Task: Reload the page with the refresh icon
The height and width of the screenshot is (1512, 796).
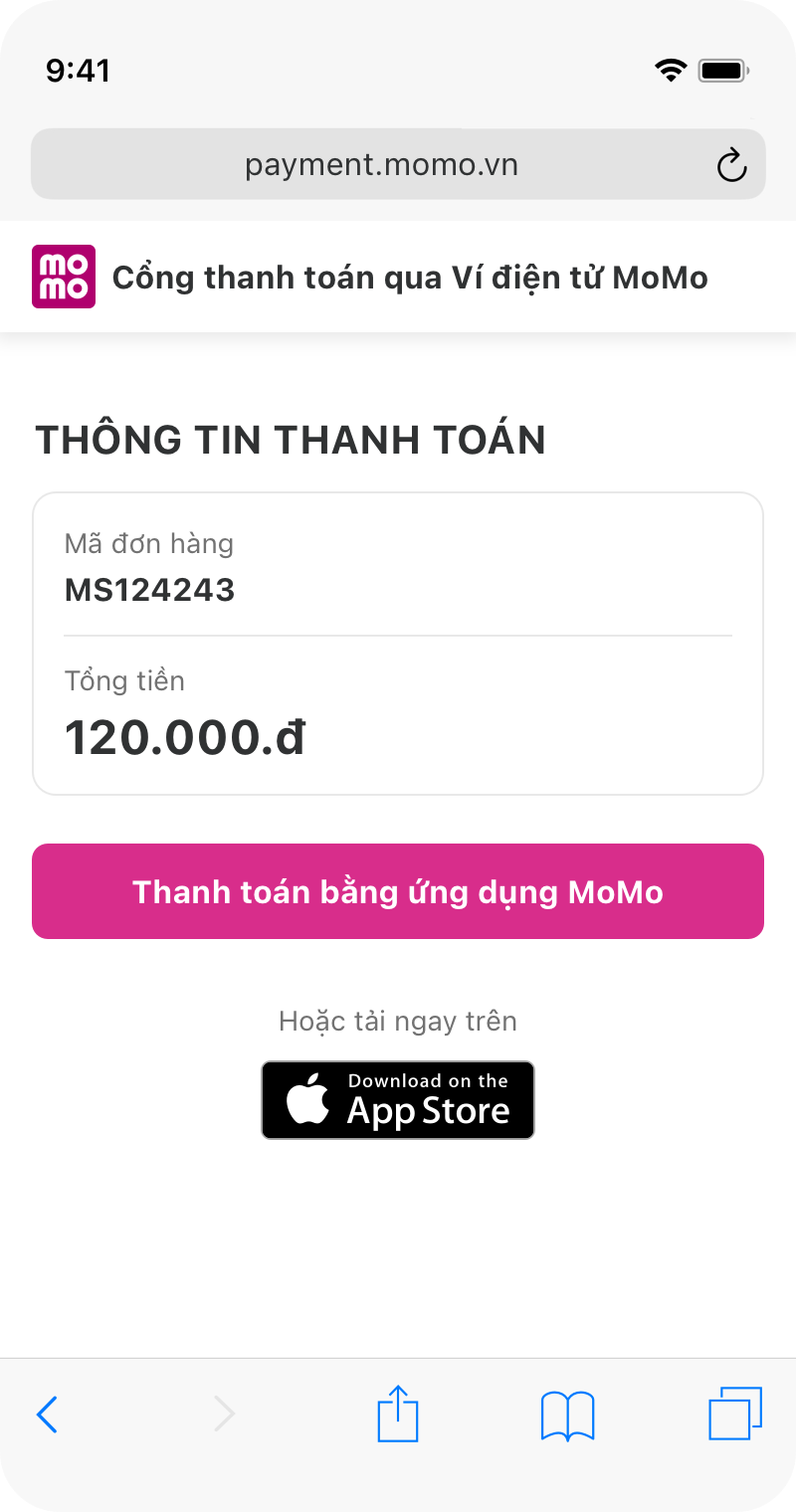Action: tap(731, 165)
